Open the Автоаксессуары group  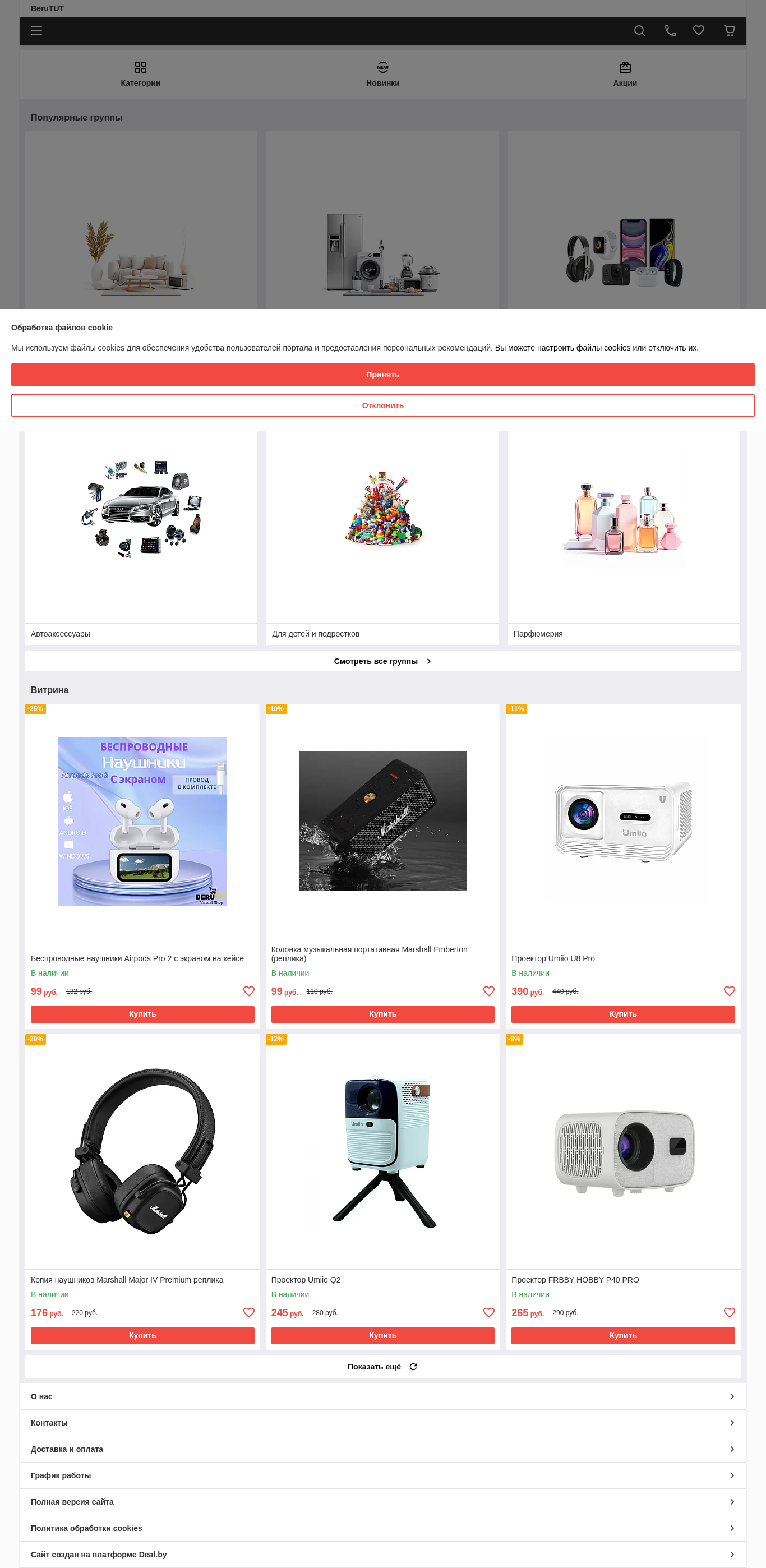click(x=141, y=537)
